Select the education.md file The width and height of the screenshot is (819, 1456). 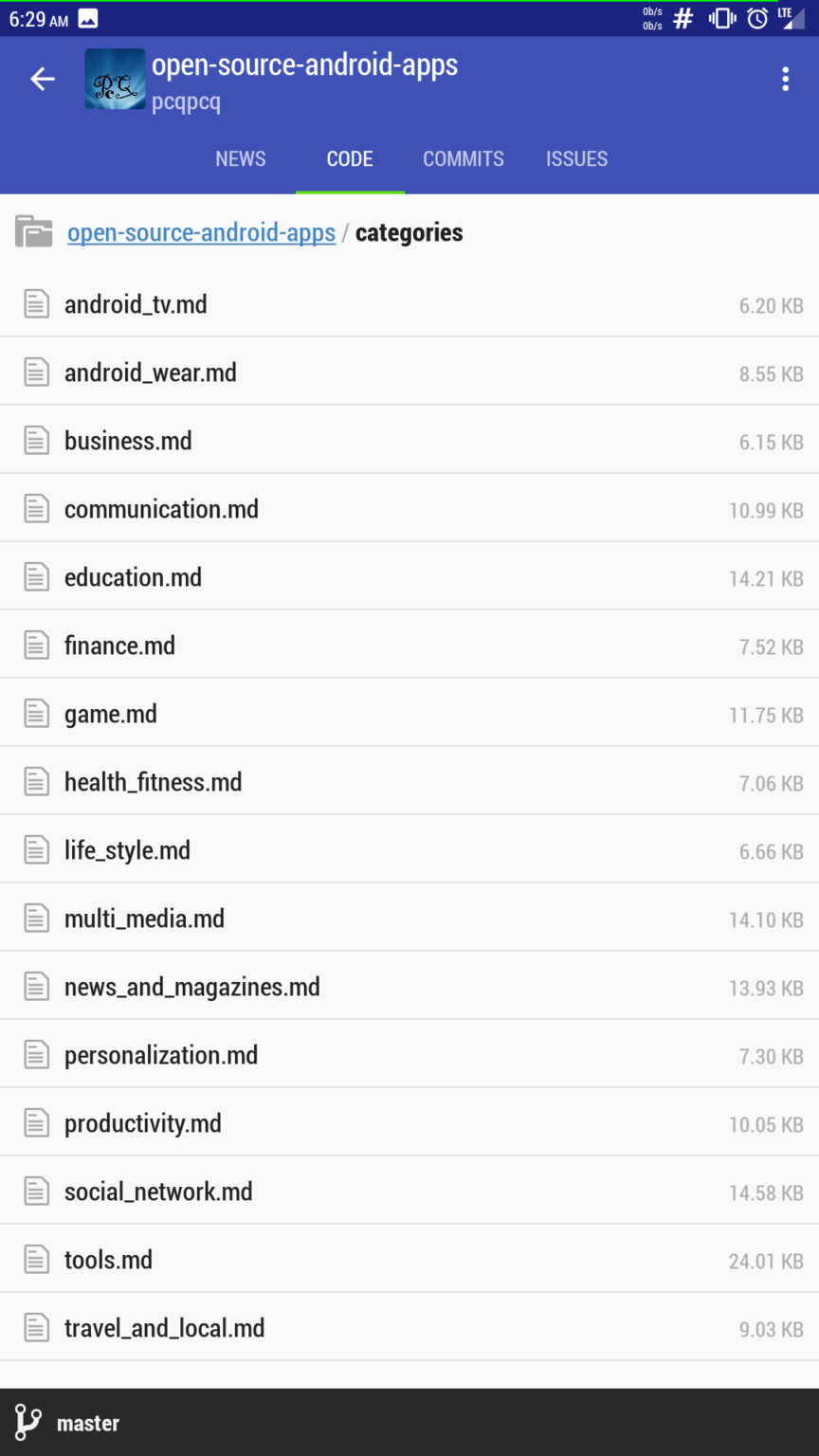(133, 577)
